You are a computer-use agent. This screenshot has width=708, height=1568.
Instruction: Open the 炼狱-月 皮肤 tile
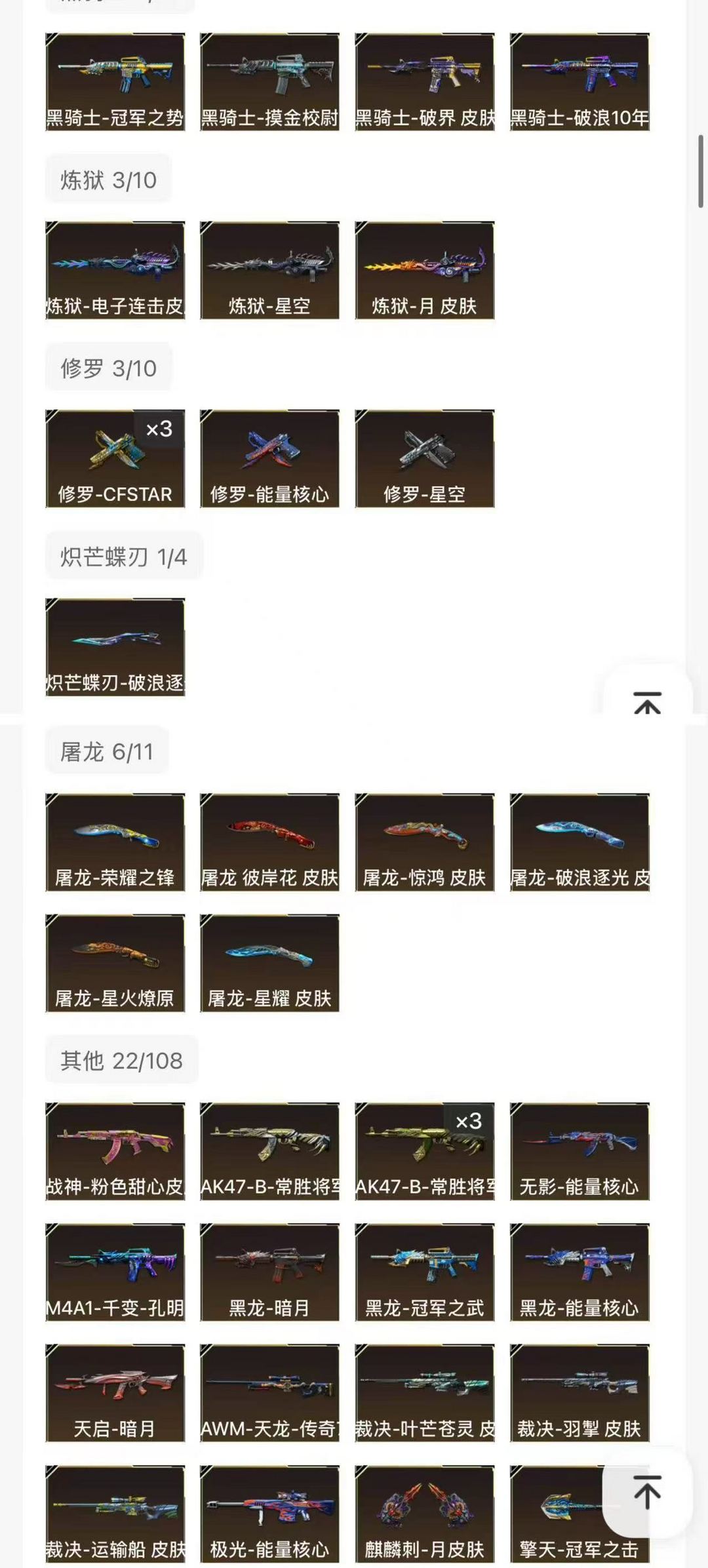[x=424, y=270]
